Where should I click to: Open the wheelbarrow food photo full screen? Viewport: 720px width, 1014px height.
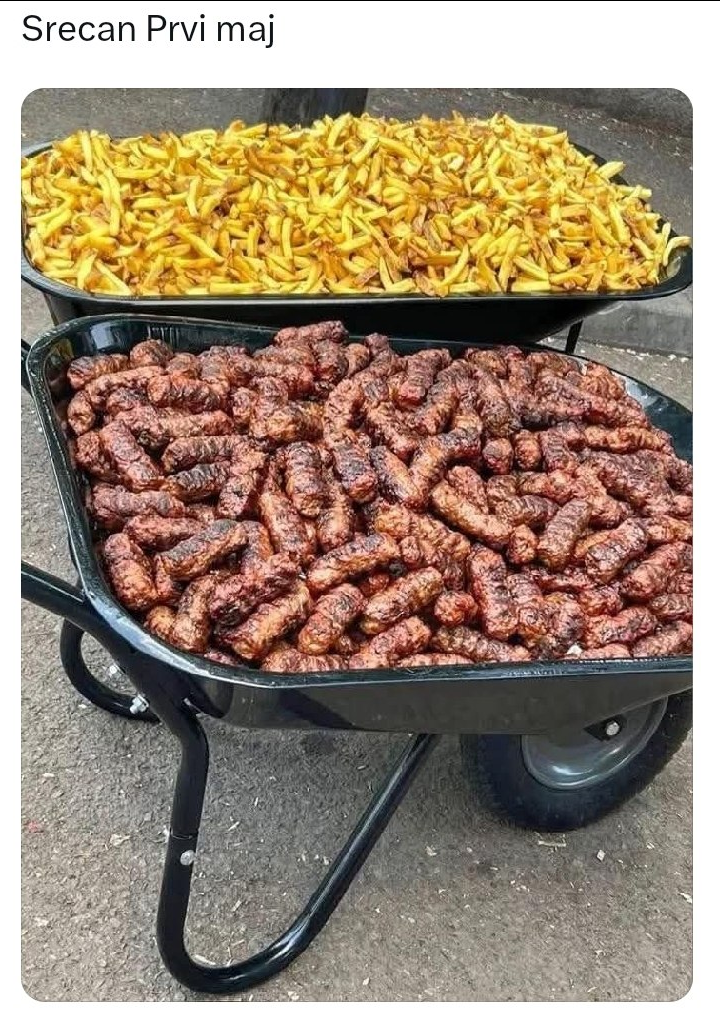pyautogui.click(x=356, y=544)
